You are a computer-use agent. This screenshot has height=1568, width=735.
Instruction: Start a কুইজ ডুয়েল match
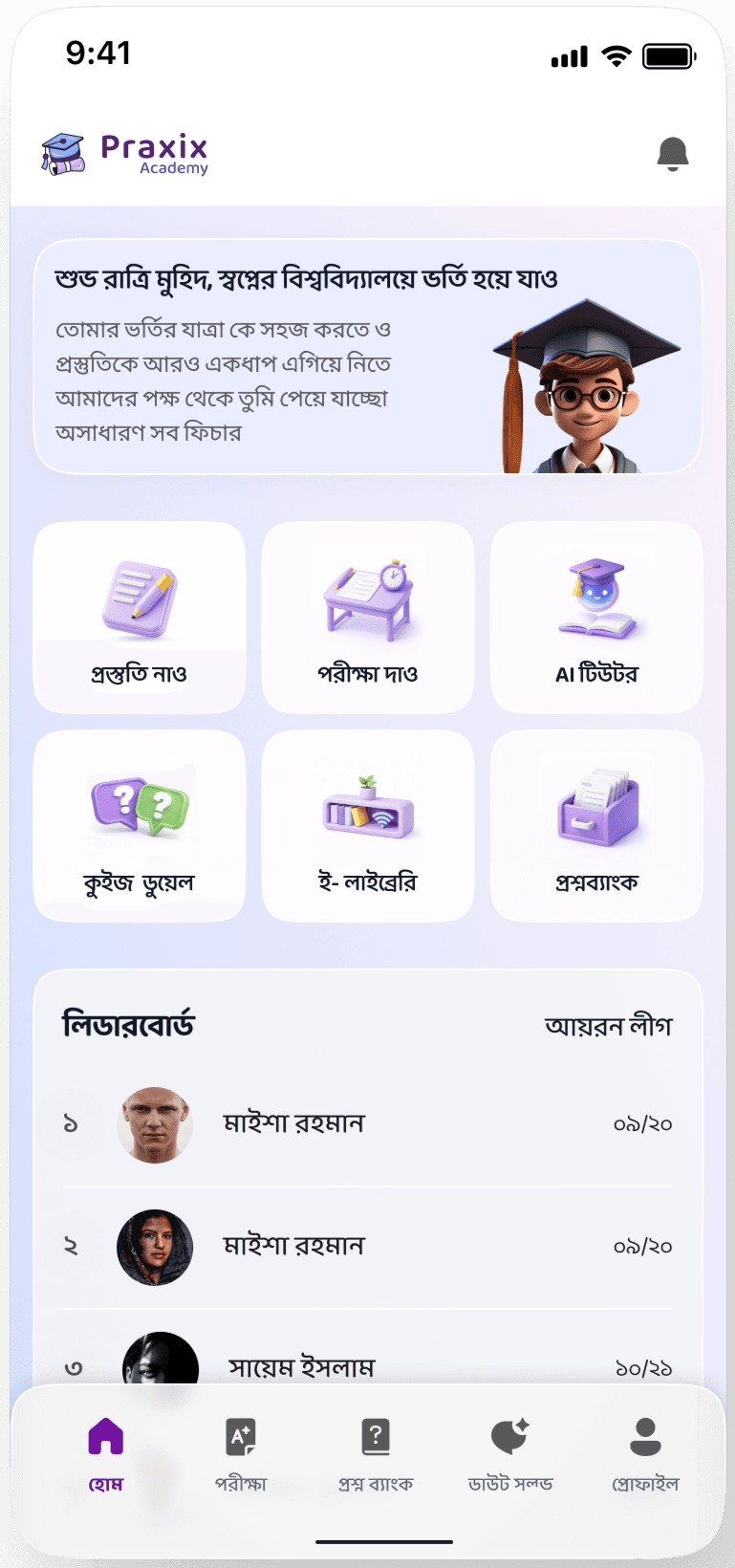point(139,825)
